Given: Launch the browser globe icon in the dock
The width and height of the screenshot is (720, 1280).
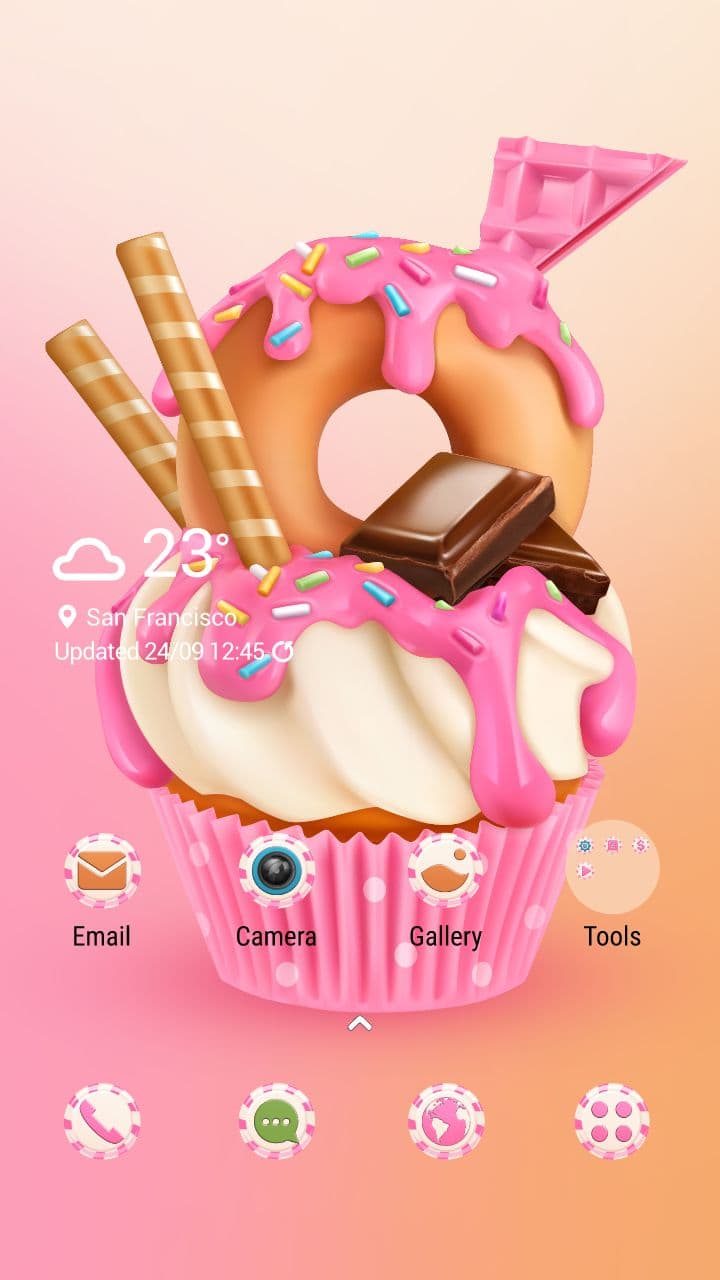Looking at the screenshot, I should [x=446, y=1121].
